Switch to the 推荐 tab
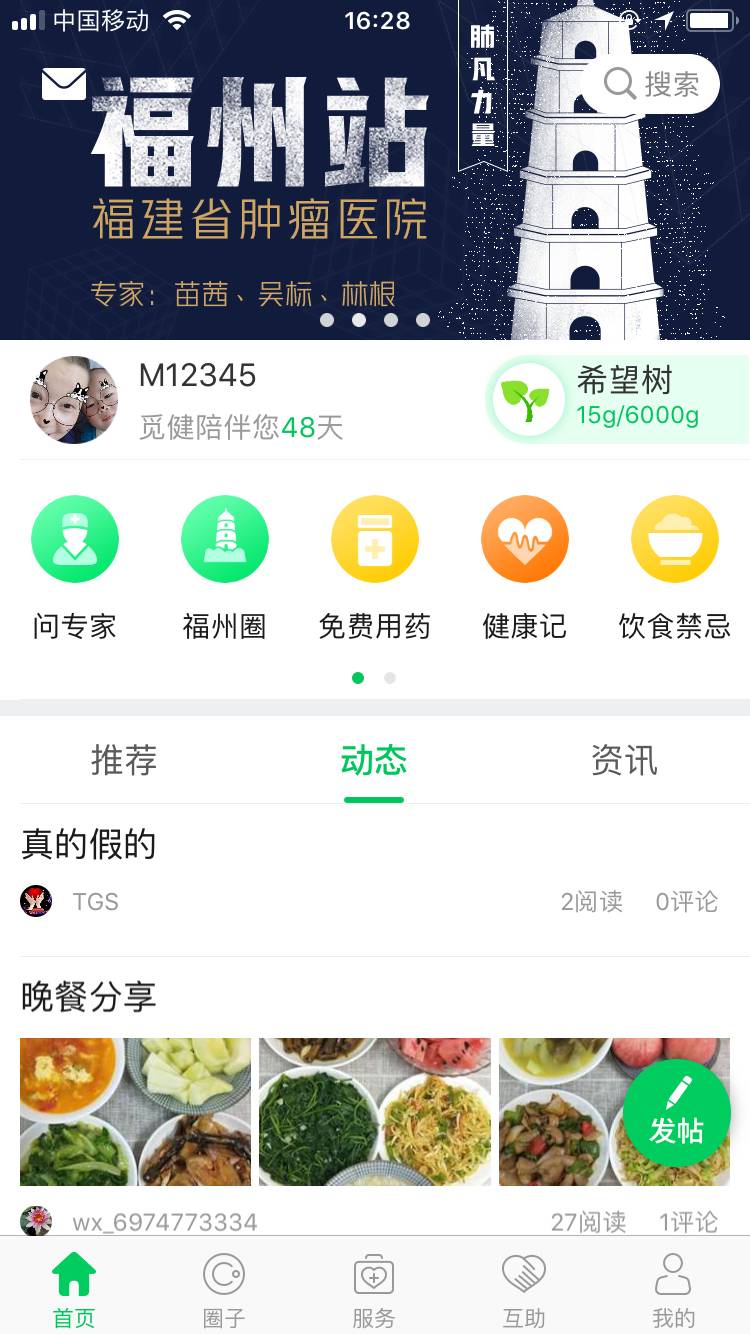Screen dimensions: 750x1334 pyautogui.click(x=124, y=761)
